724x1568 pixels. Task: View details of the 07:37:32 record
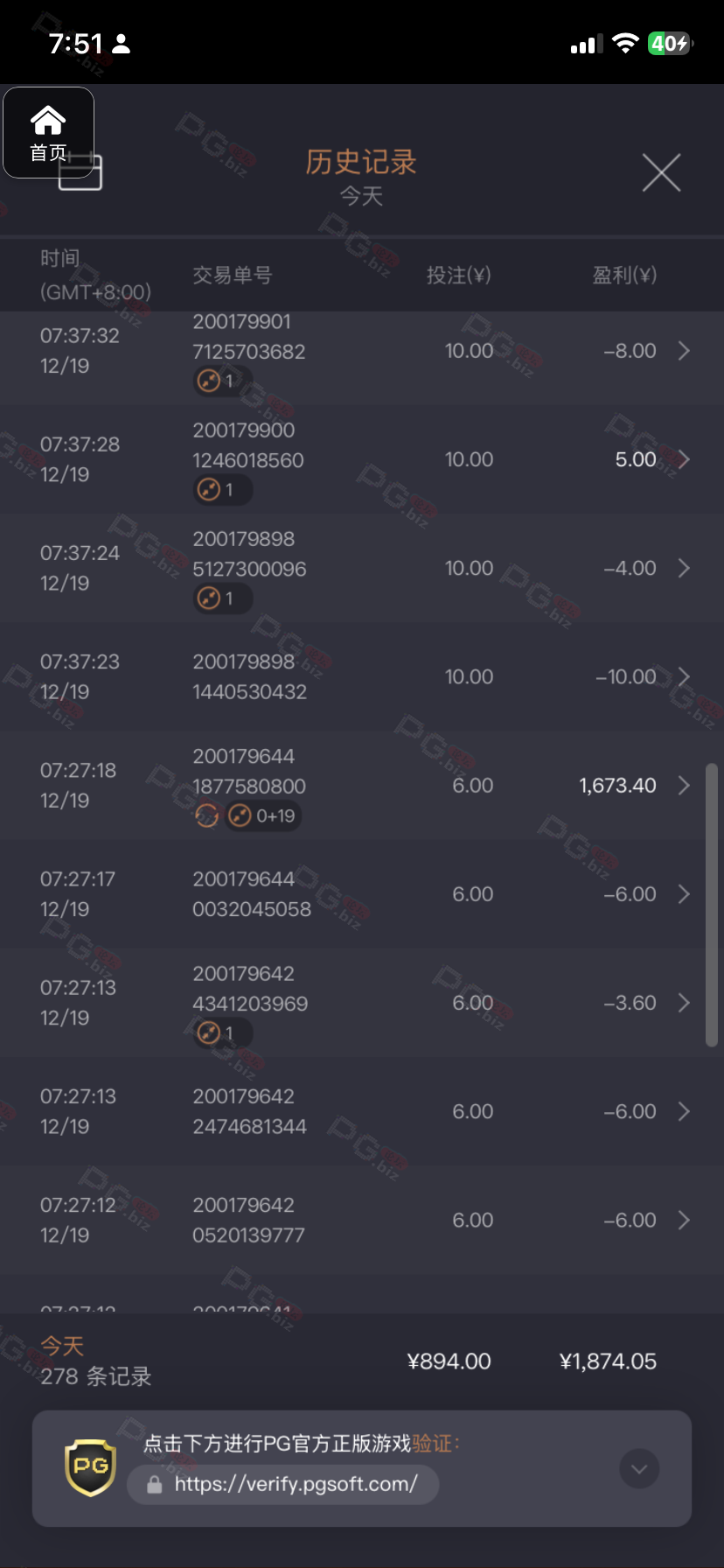pos(684,351)
